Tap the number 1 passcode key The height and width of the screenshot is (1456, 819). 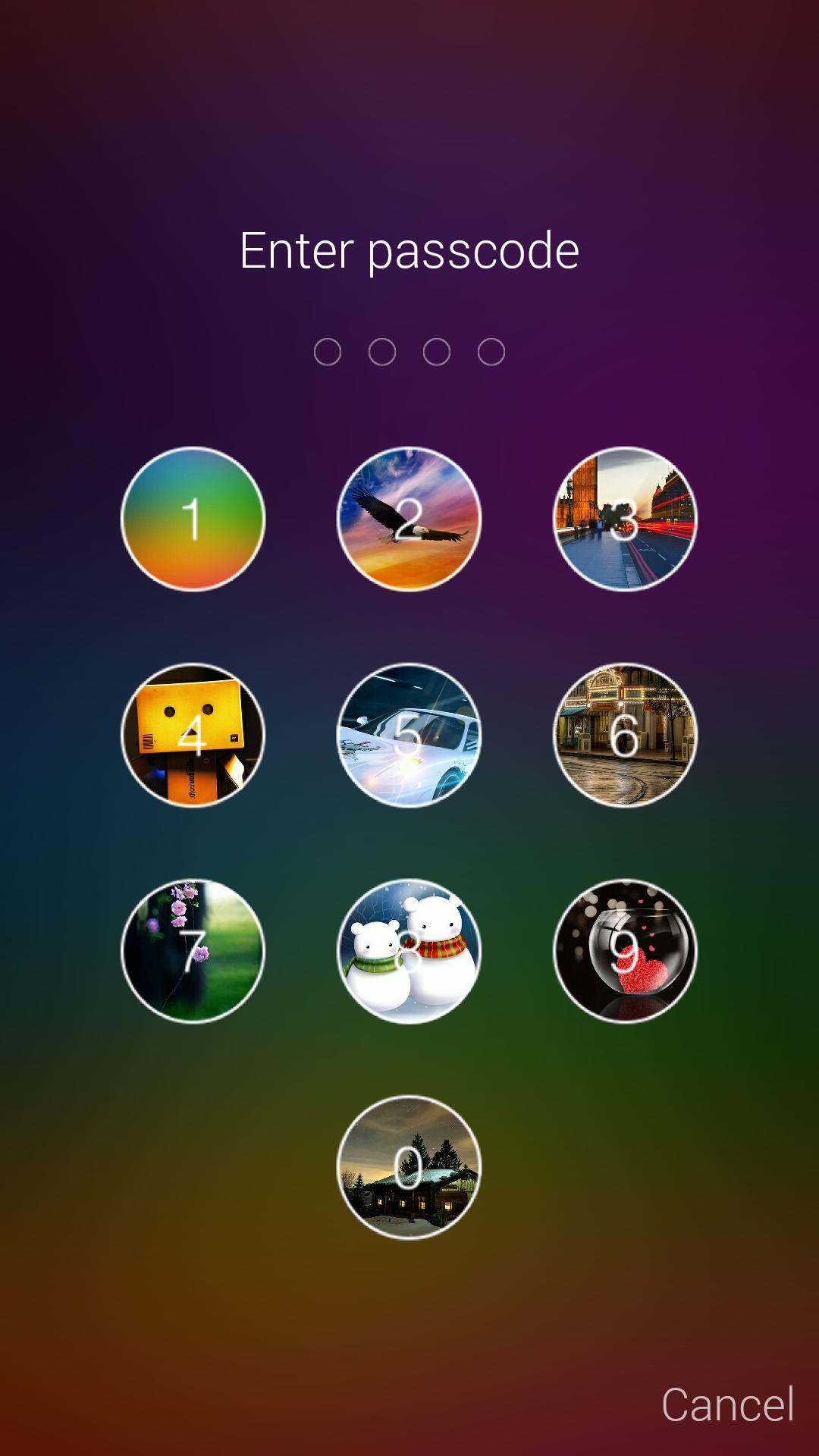point(193,519)
